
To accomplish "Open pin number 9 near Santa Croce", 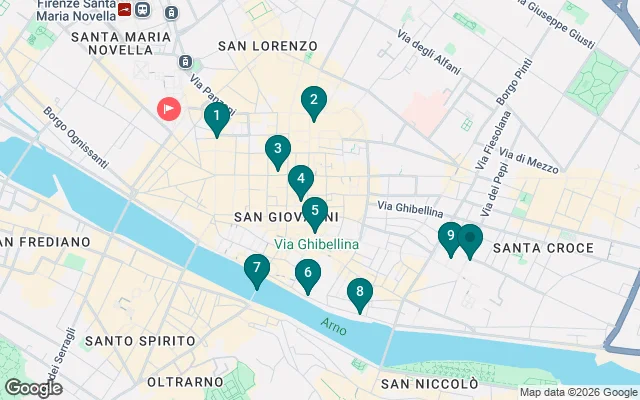I will click(451, 236).
